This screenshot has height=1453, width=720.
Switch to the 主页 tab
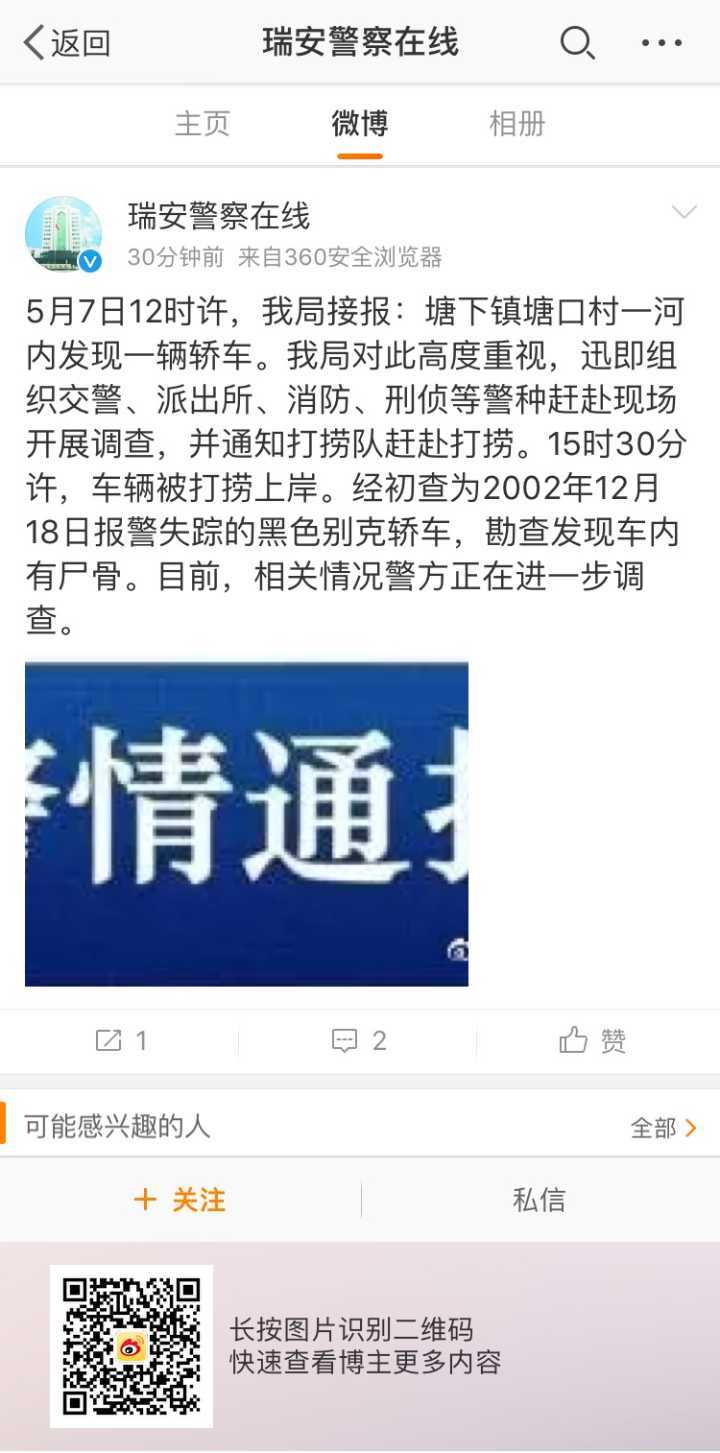coord(202,124)
